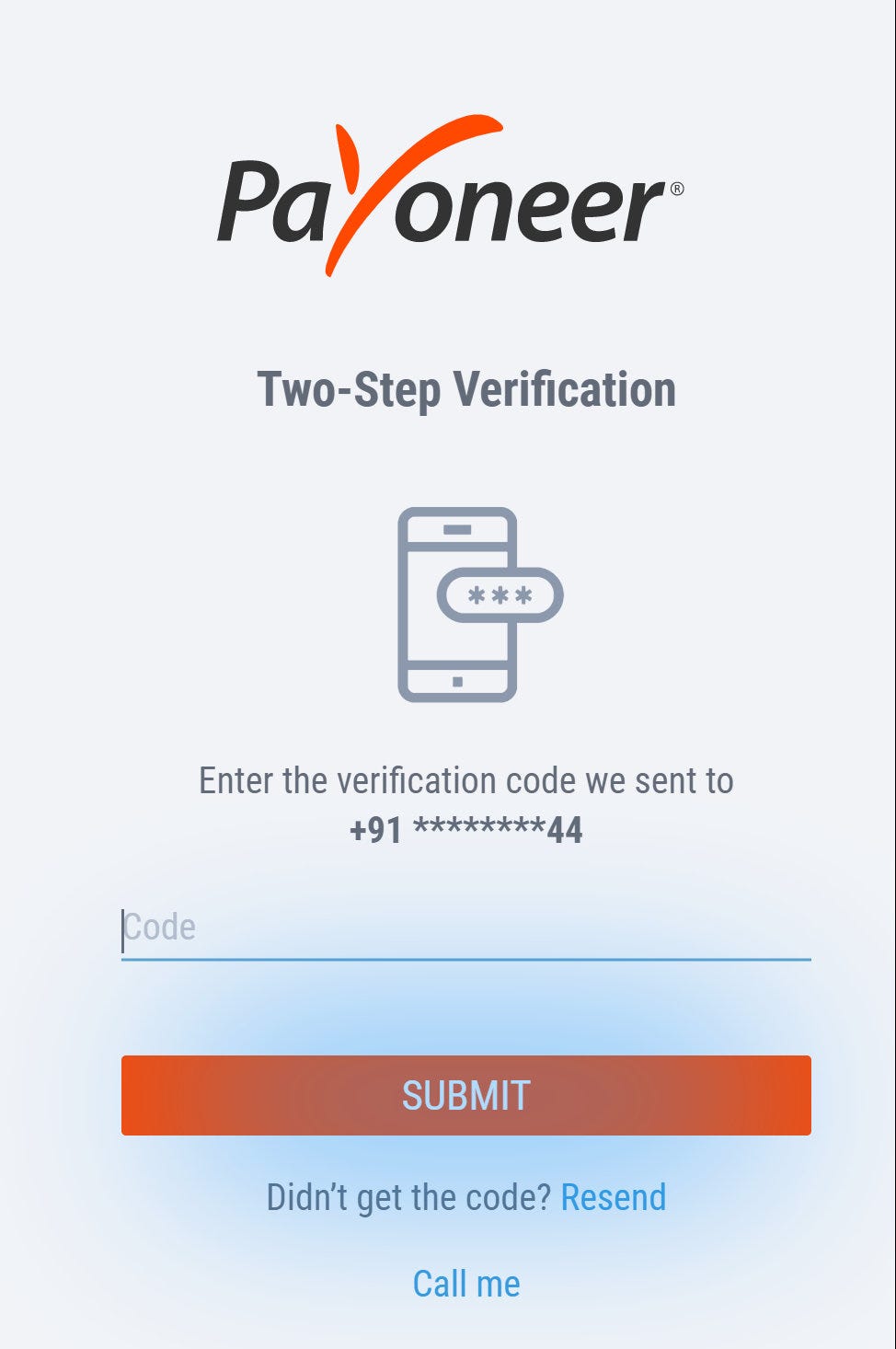
Task: Submit the verification code
Action: point(465,1095)
